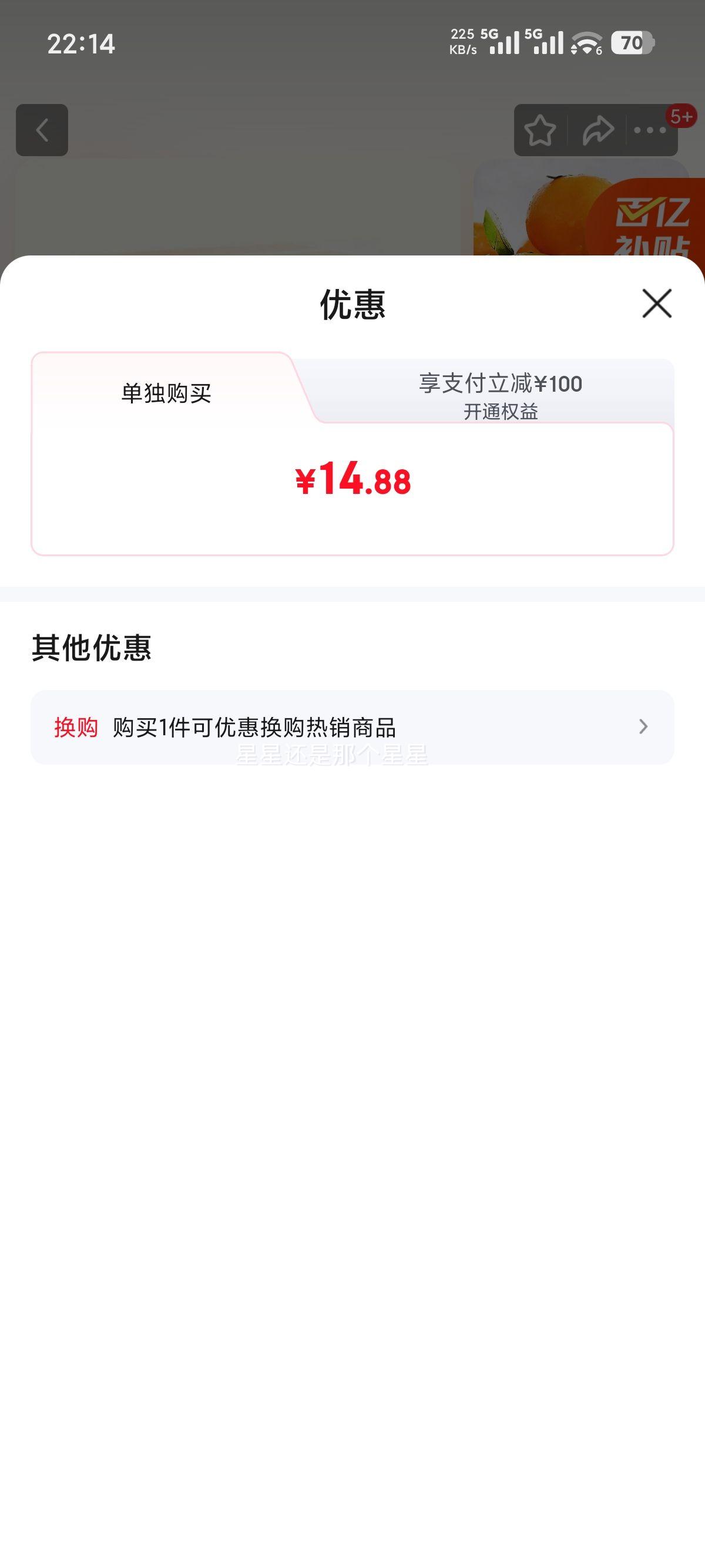Open the more options ellipsis with 5+ badge
This screenshot has height=1568, width=705.
coord(649,130)
